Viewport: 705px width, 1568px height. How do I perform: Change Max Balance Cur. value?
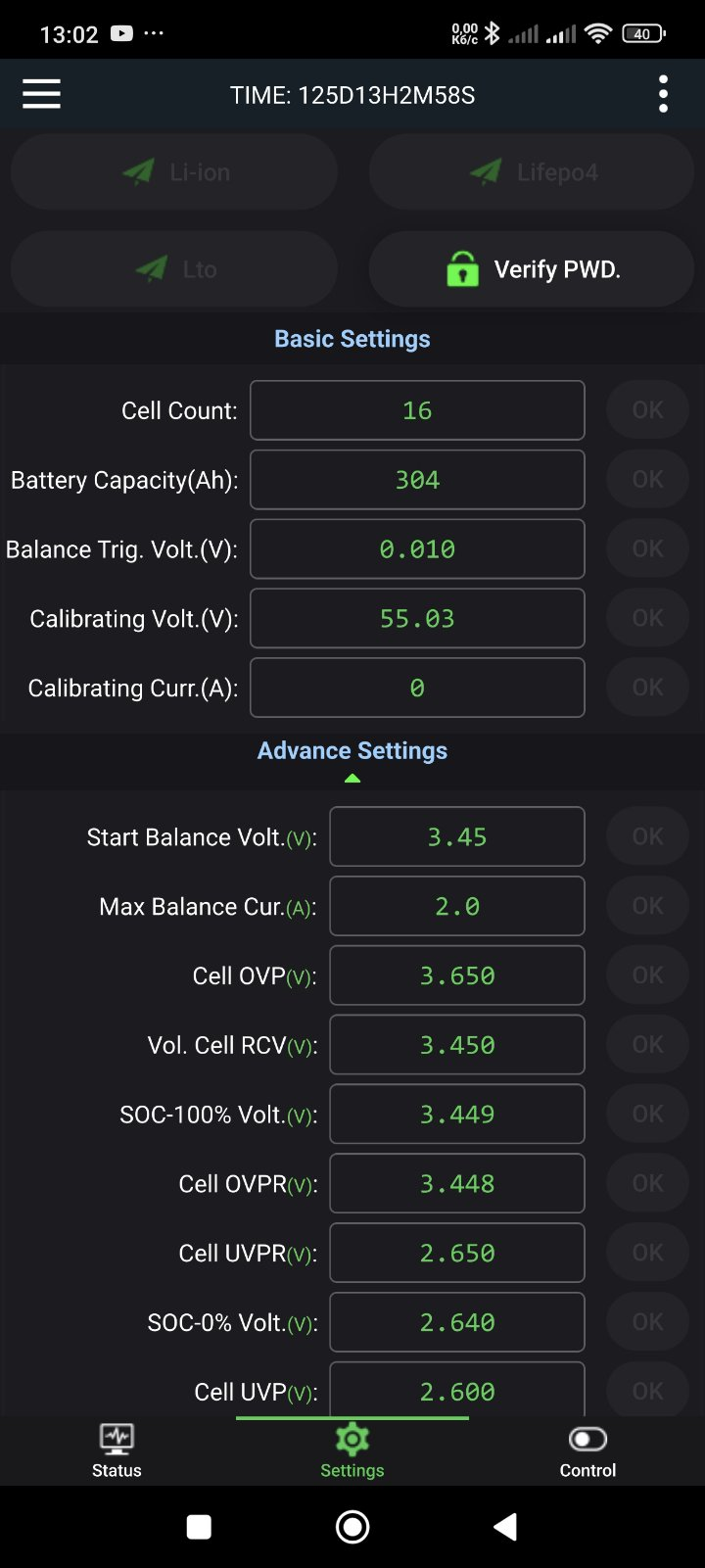[457, 906]
